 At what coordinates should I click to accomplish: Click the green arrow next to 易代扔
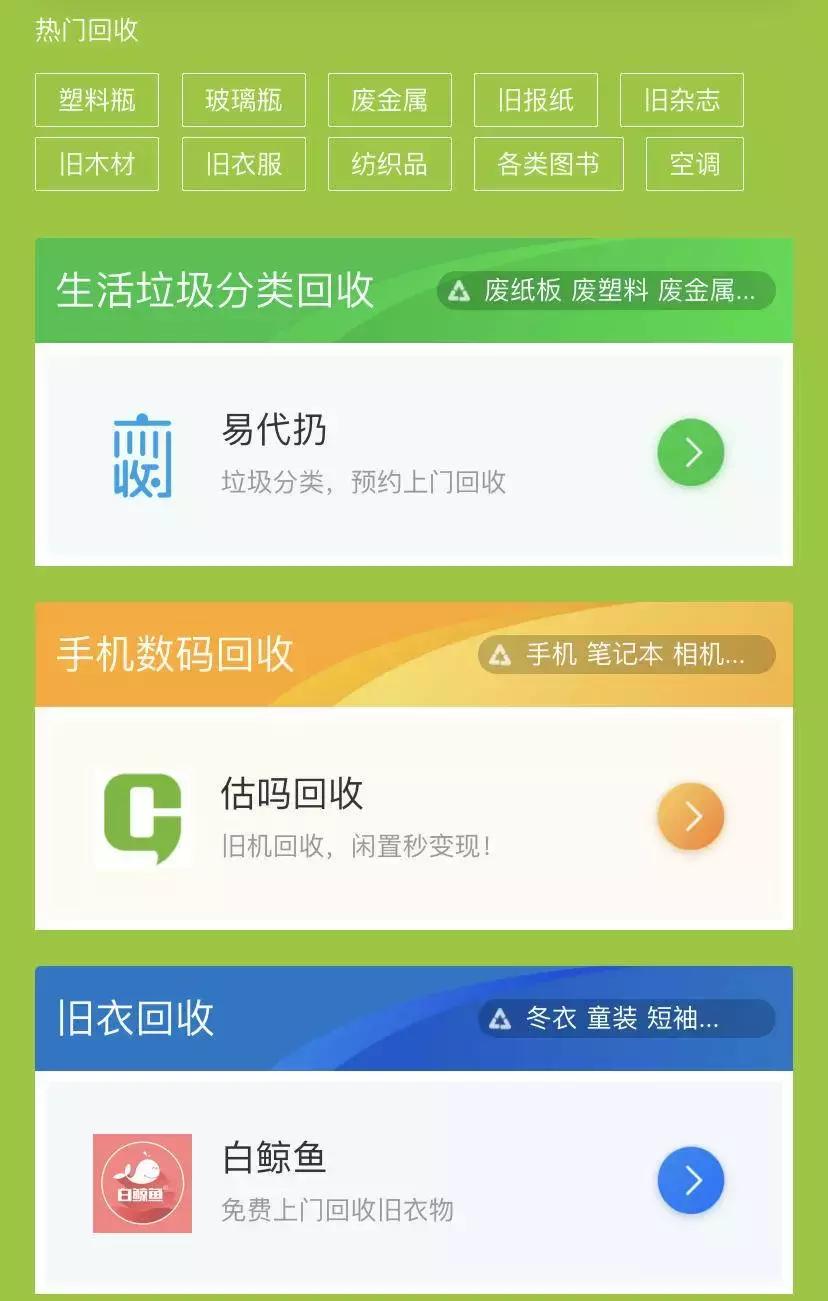pyautogui.click(x=690, y=452)
